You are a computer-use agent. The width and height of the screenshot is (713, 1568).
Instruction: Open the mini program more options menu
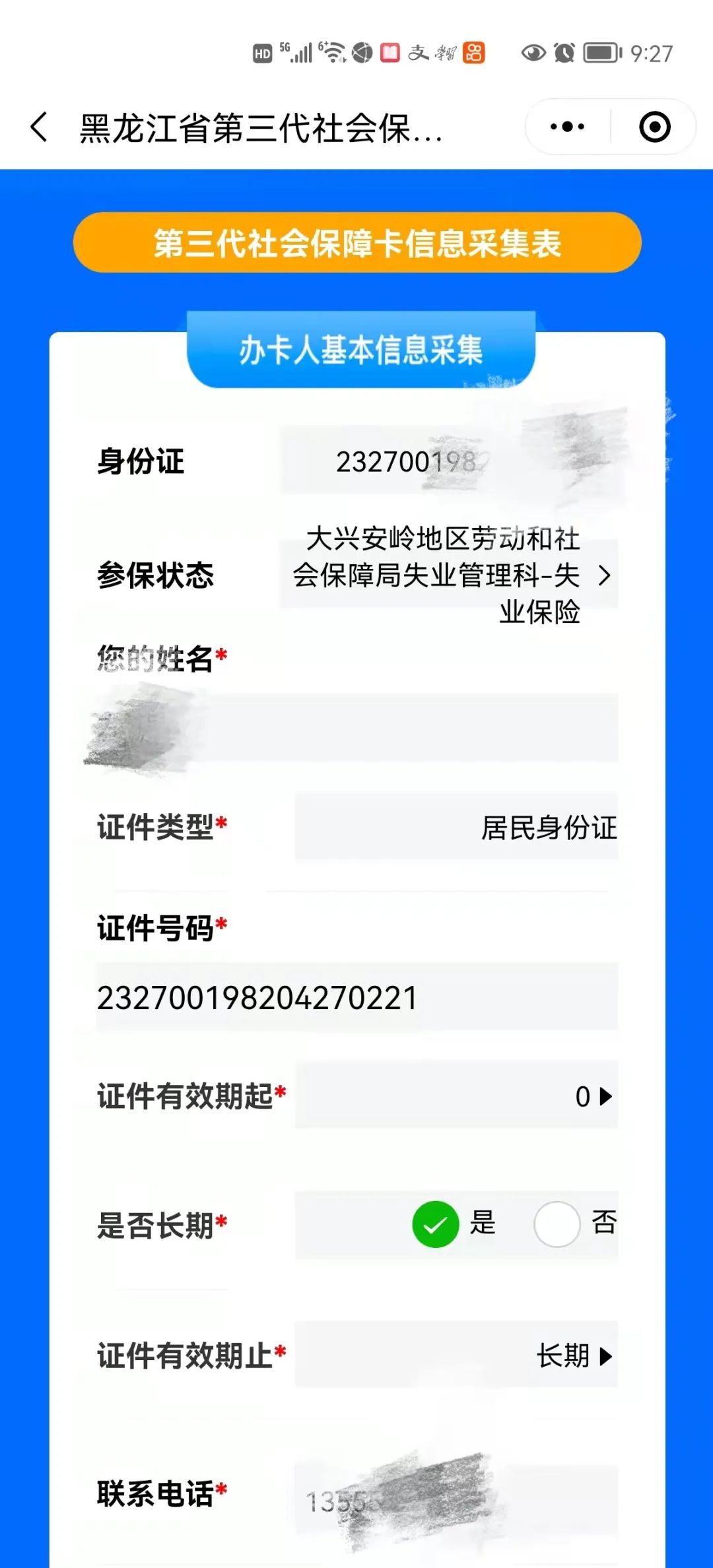[x=567, y=127]
